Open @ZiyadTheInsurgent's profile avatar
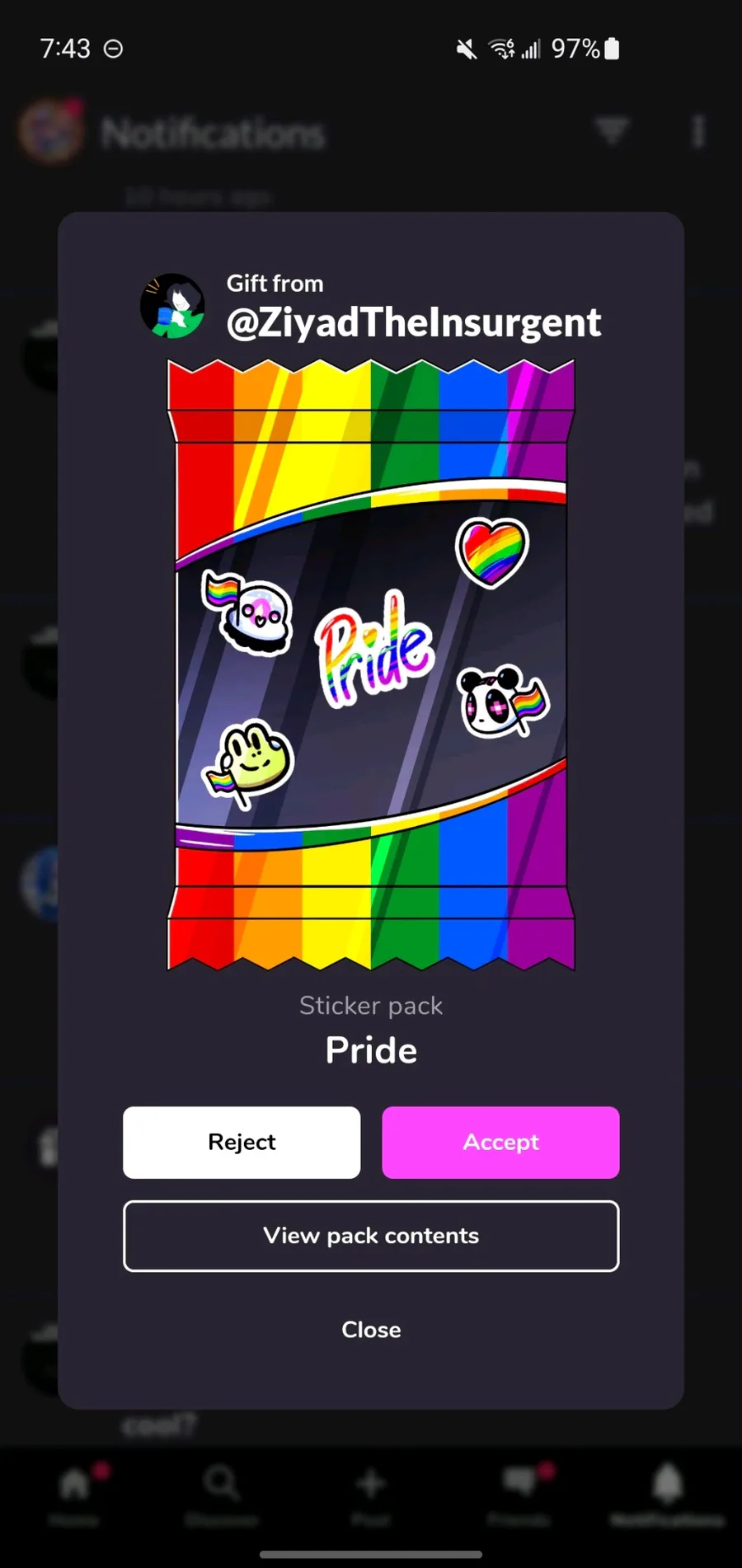This screenshot has width=742, height=1568. (172, 306)
